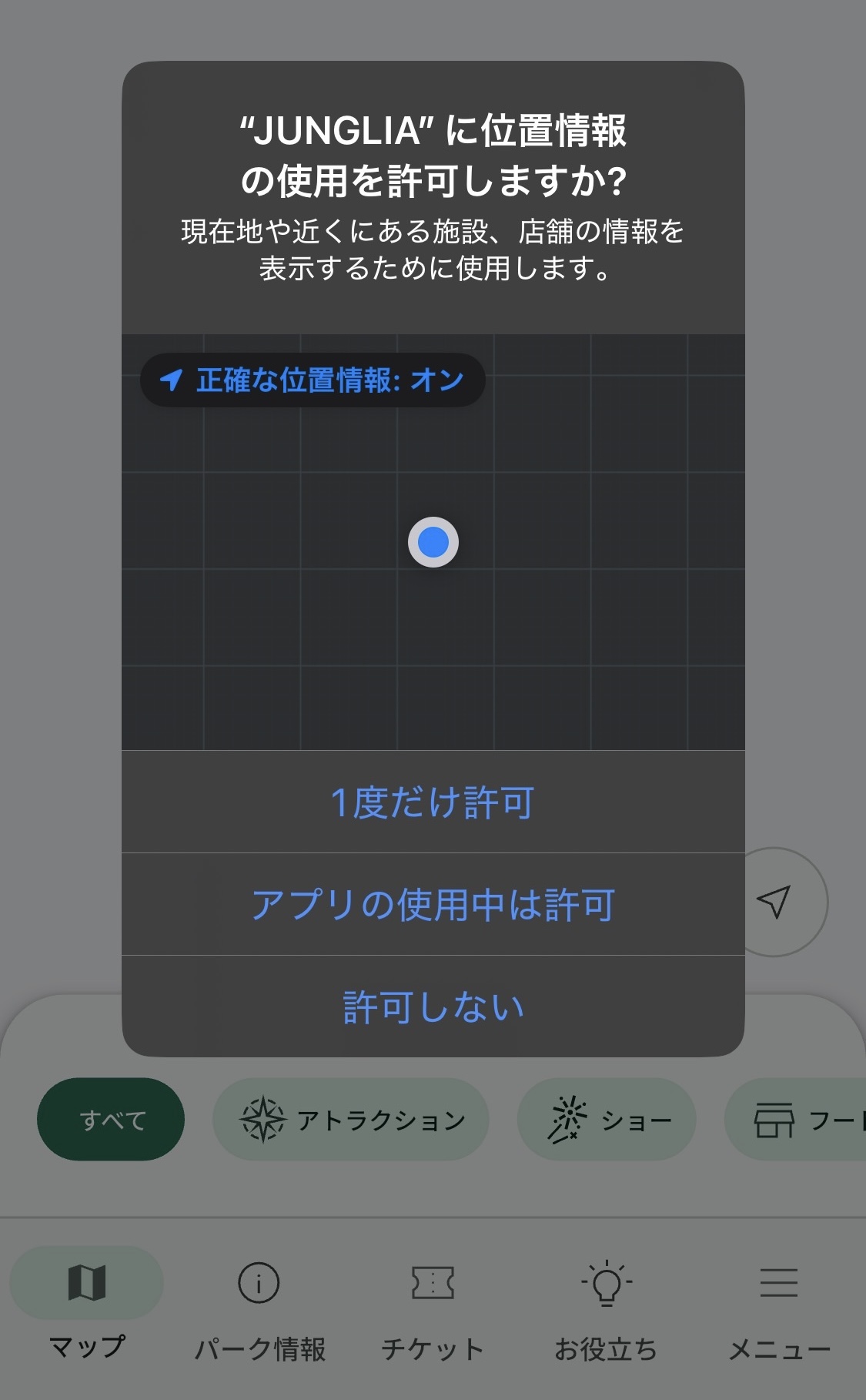Select アプリの使用中は許可 to allow while using app
The image size is (866, 1400).
(x=433, y=904)
